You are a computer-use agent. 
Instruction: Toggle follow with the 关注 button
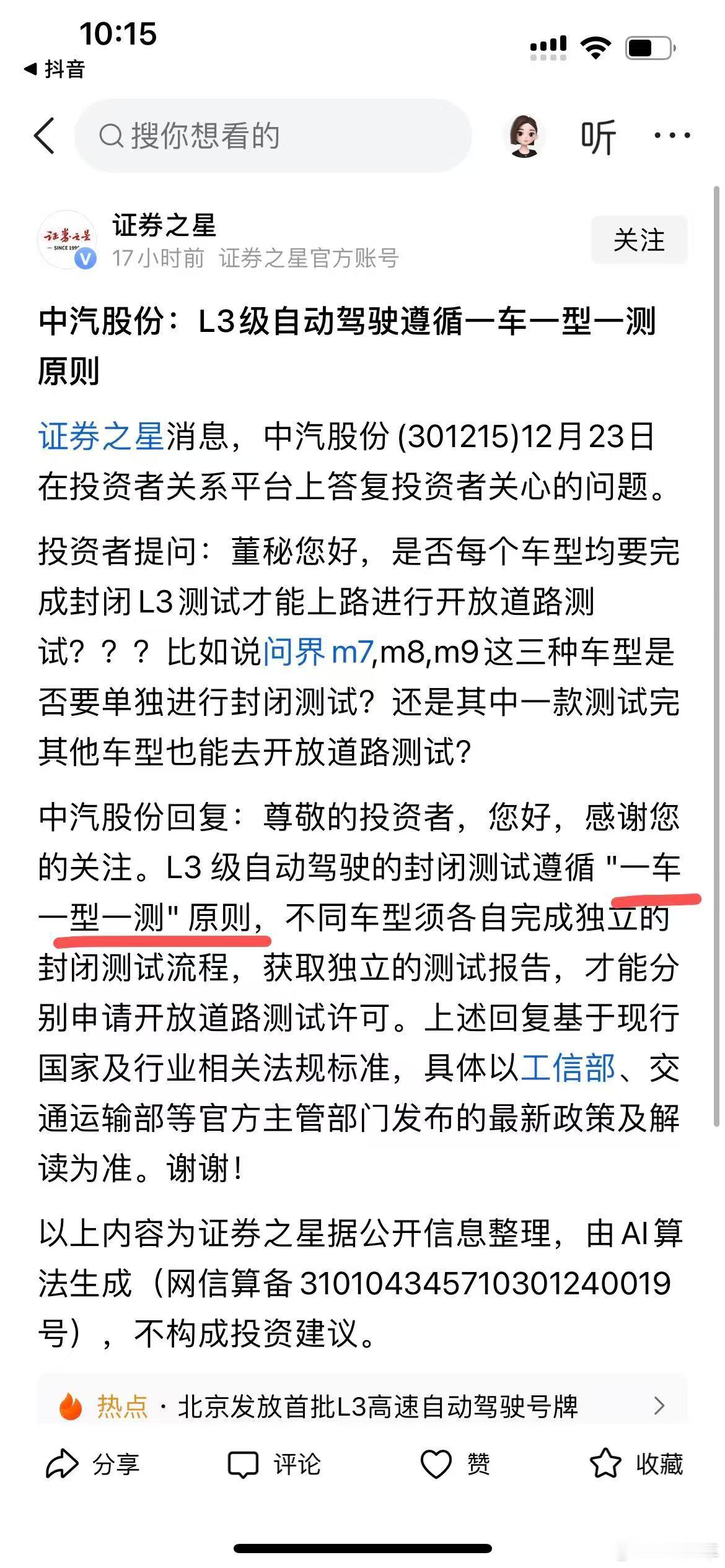[x=639, y=240]
